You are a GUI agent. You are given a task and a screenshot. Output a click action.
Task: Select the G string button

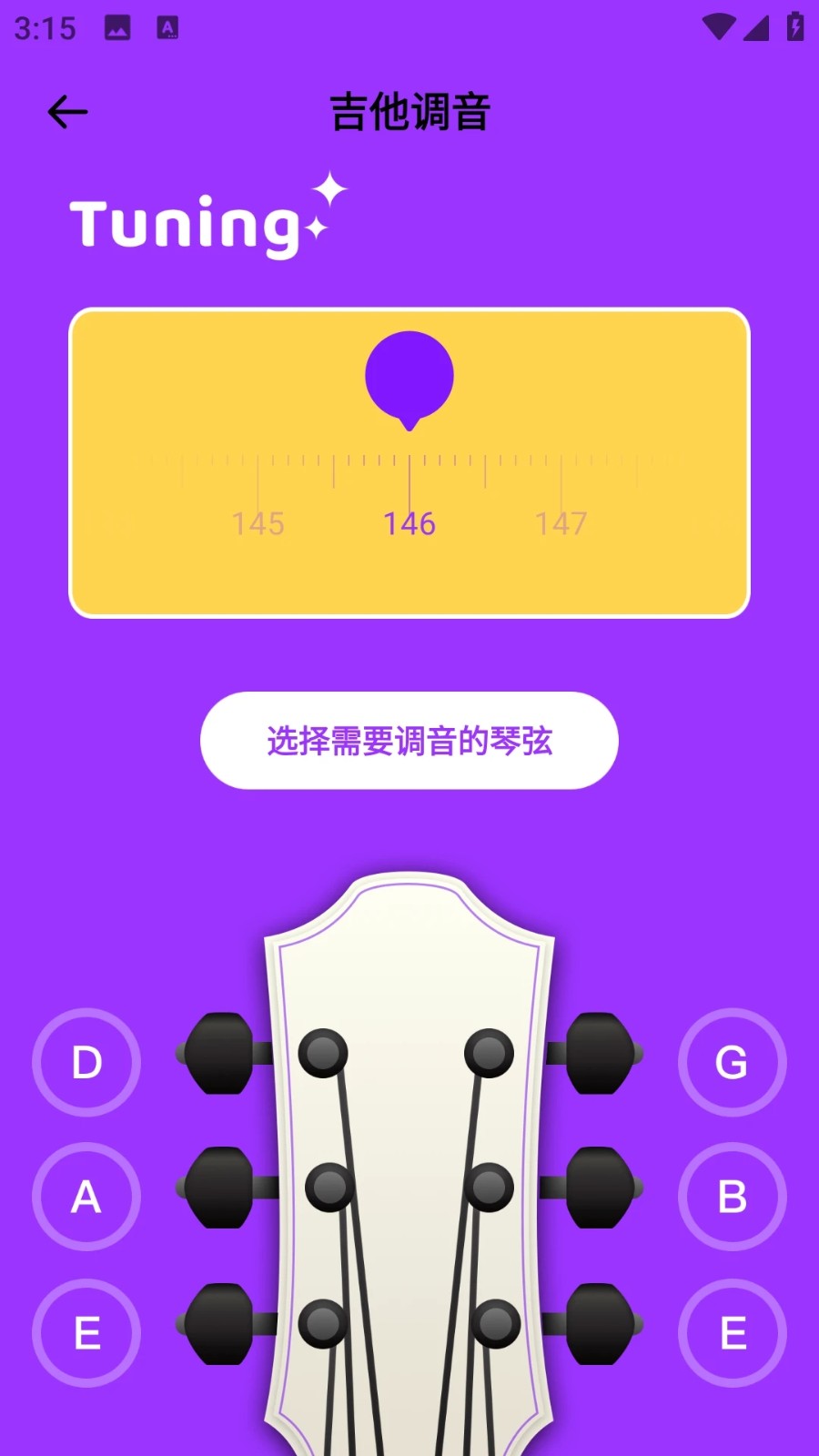(x=732, y=1062)
